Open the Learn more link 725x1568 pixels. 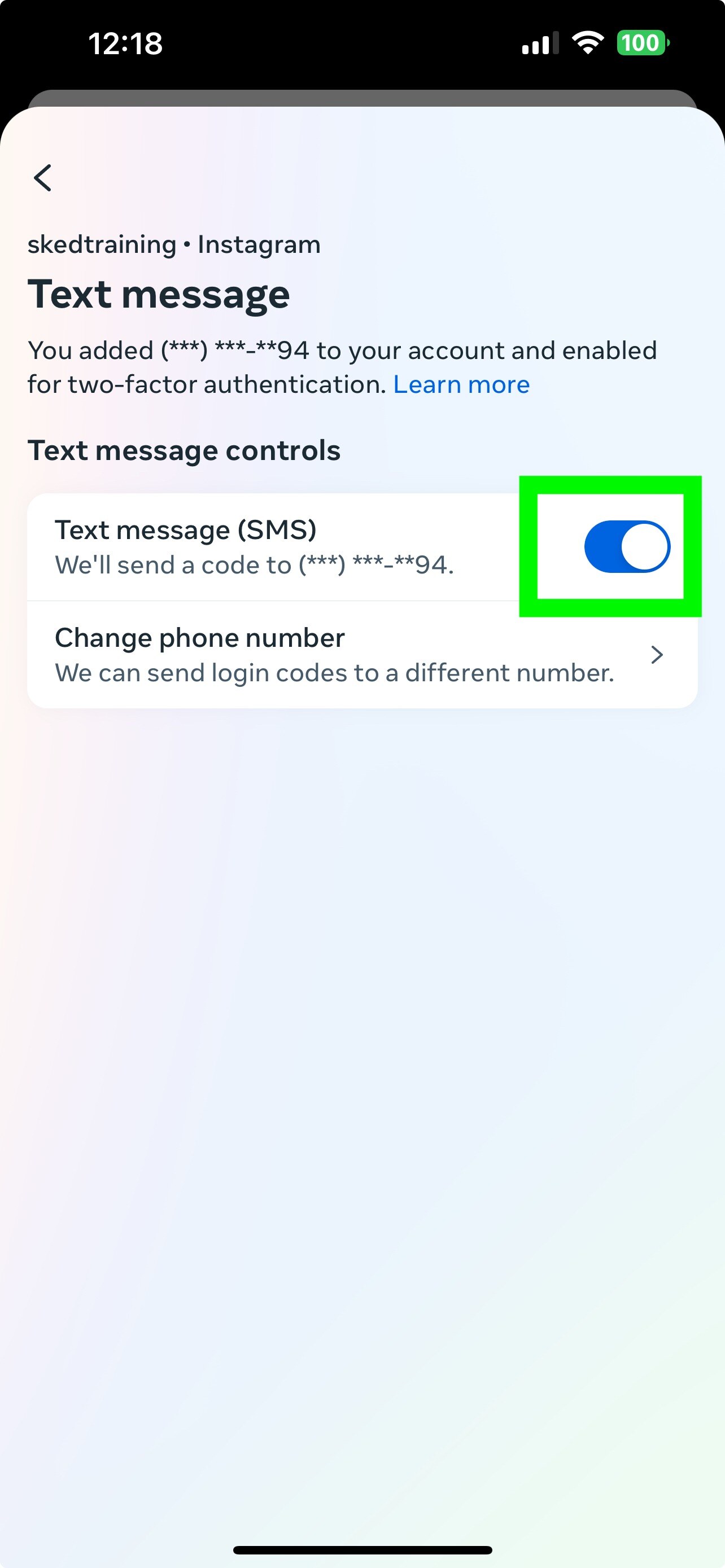461,385
